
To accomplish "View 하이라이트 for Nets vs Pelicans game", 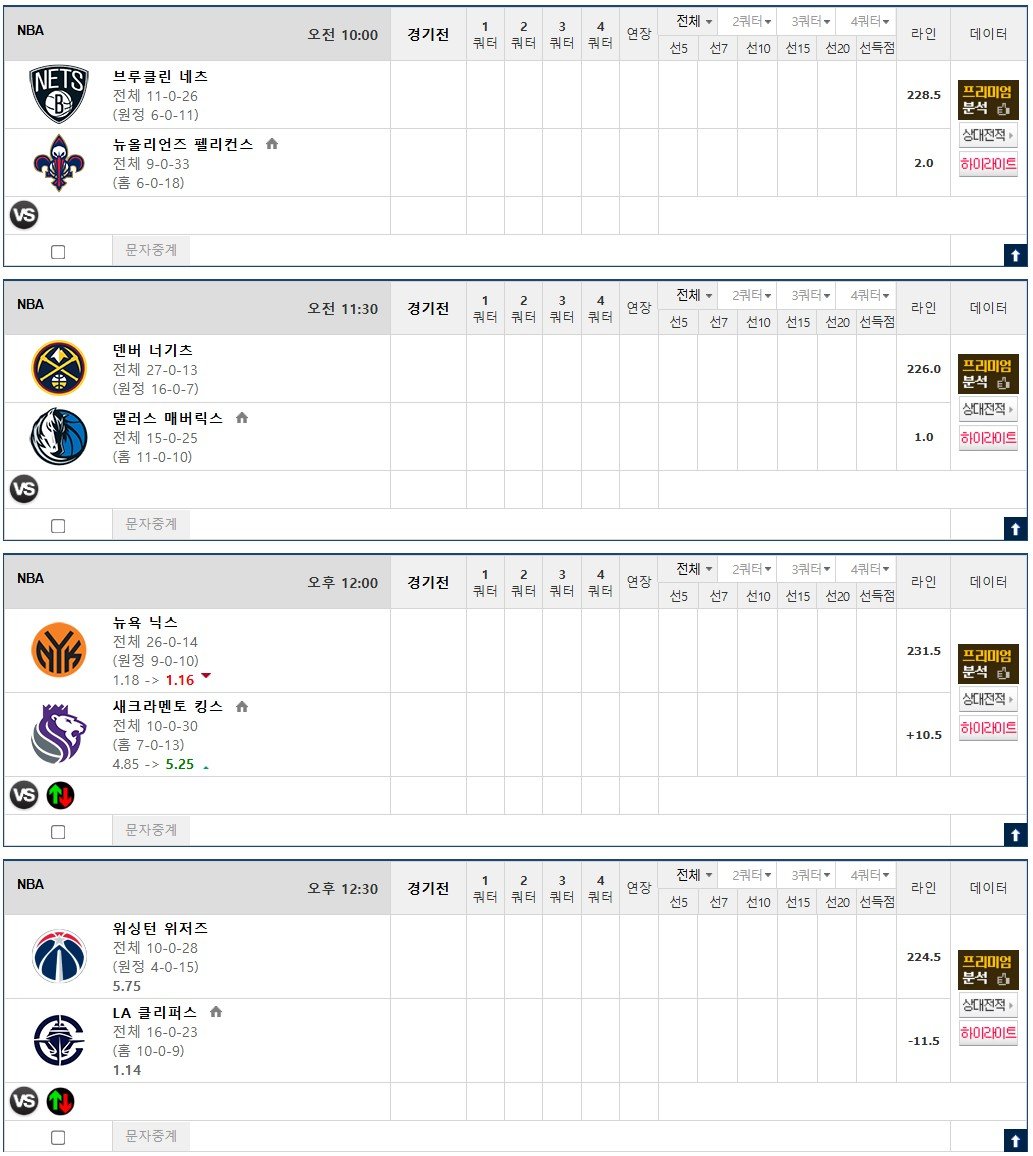I will coord(987,164).
